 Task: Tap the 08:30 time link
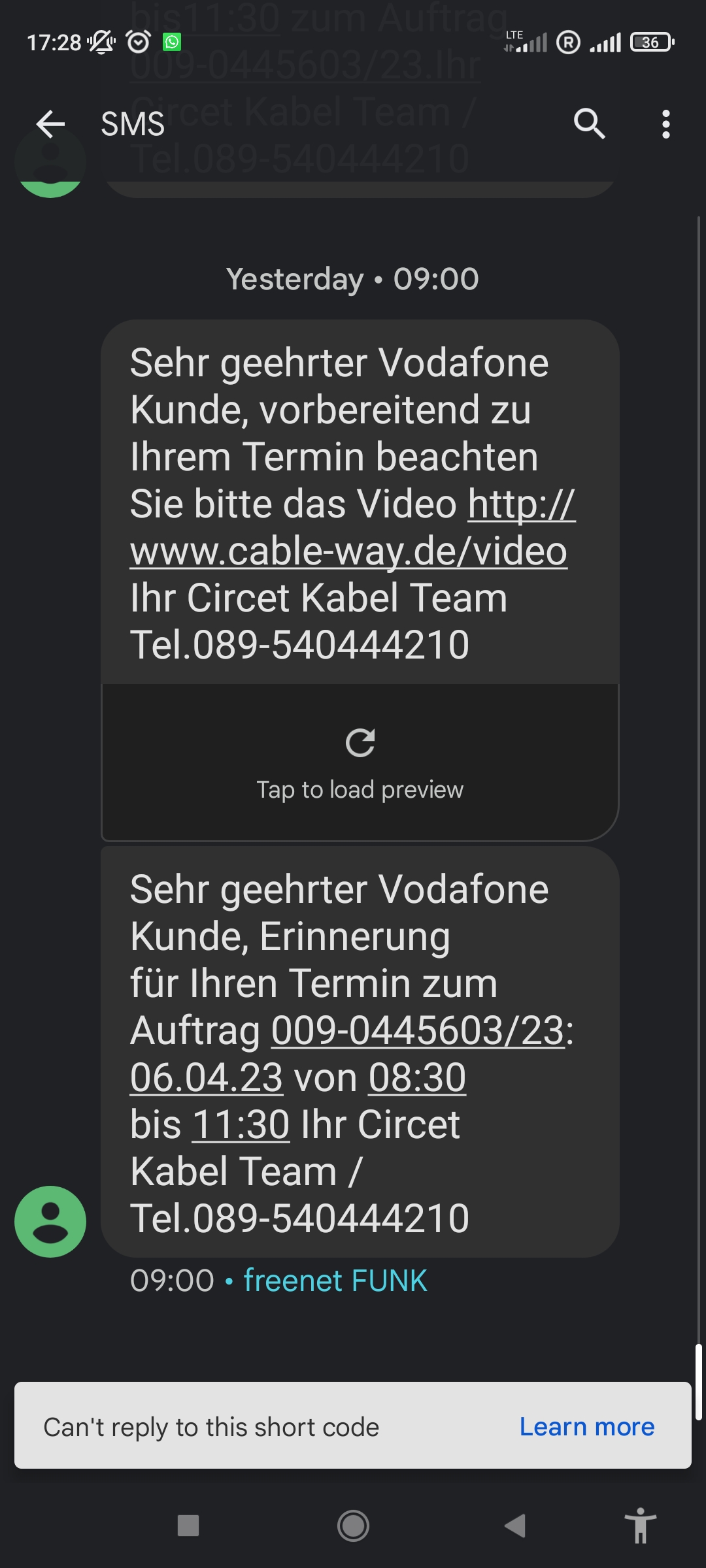417,1078
